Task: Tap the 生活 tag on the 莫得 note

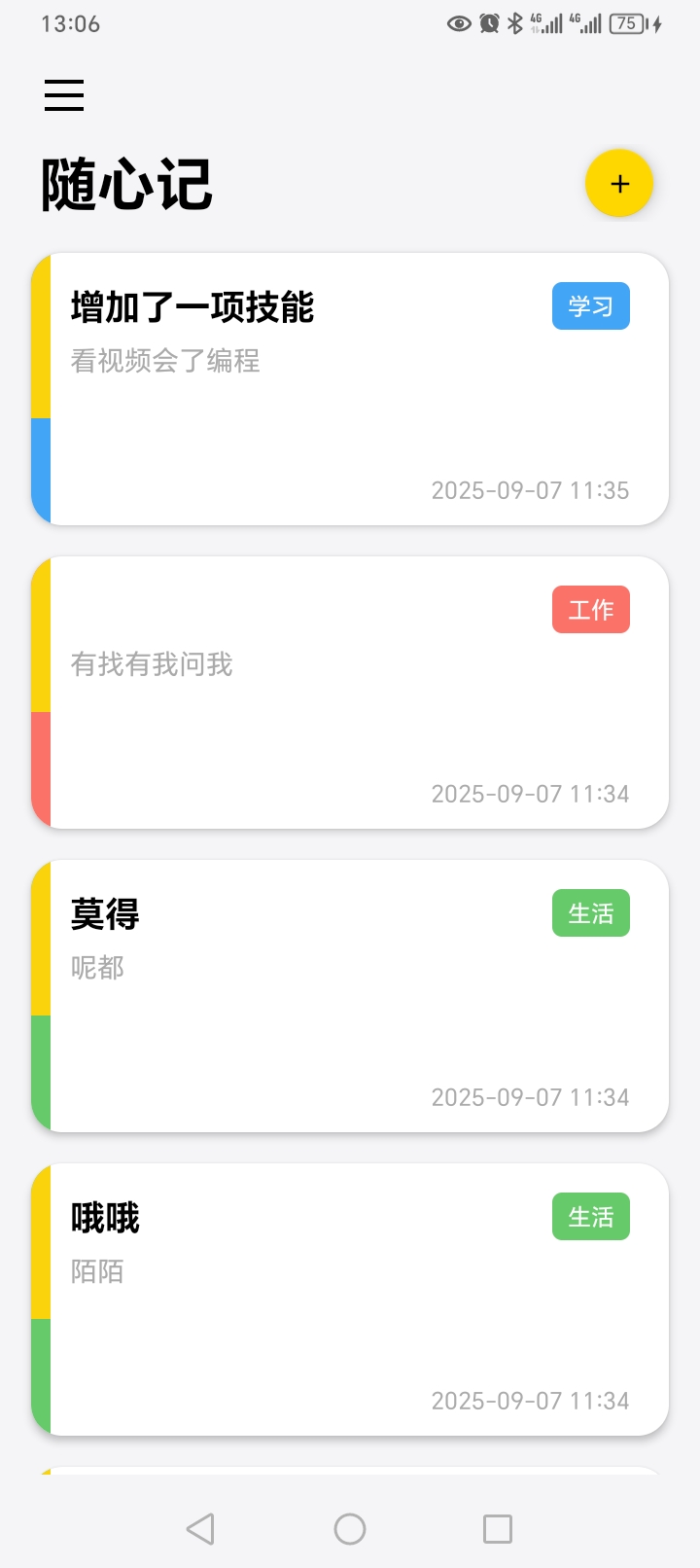Action: (590, 912)
